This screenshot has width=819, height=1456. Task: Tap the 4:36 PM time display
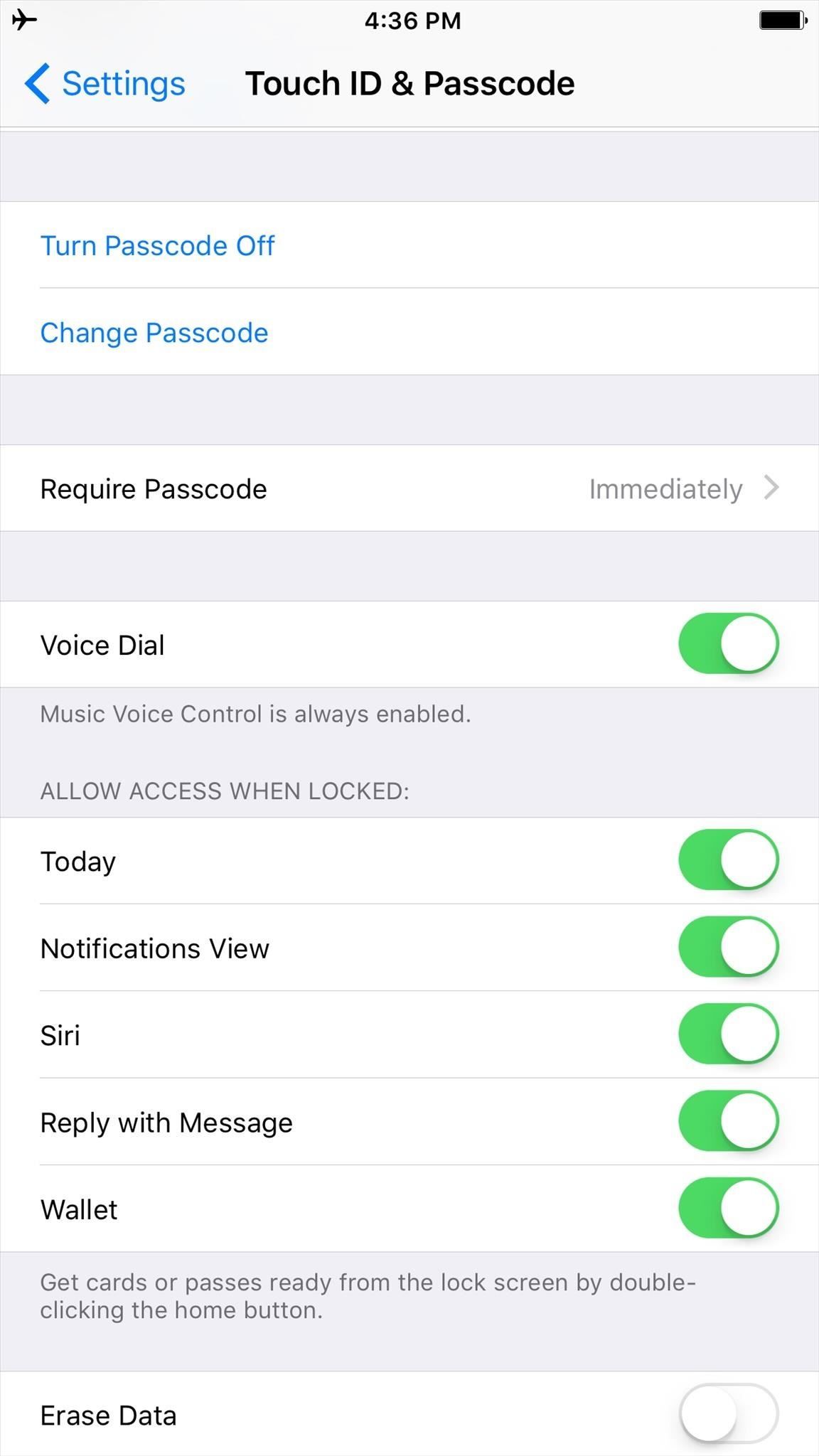point(413,21)
